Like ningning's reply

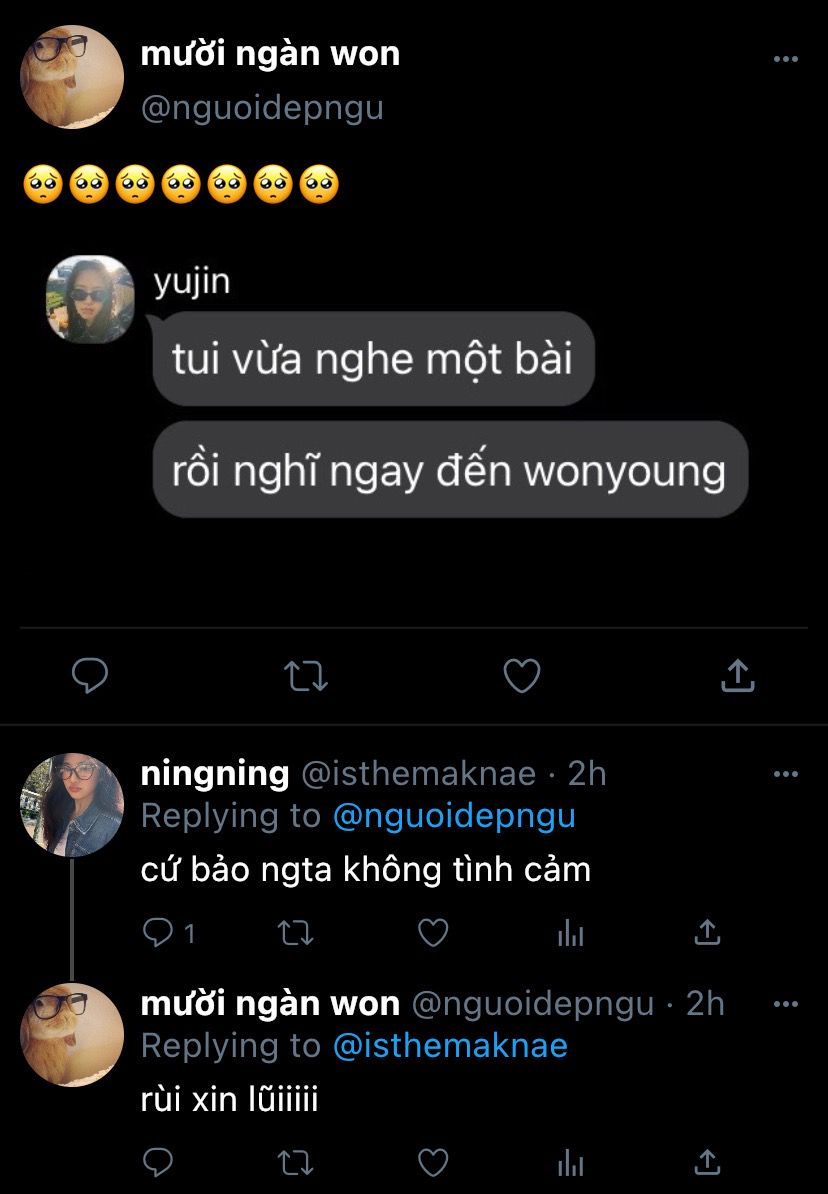pyautogui.click(x=433, y=932)
